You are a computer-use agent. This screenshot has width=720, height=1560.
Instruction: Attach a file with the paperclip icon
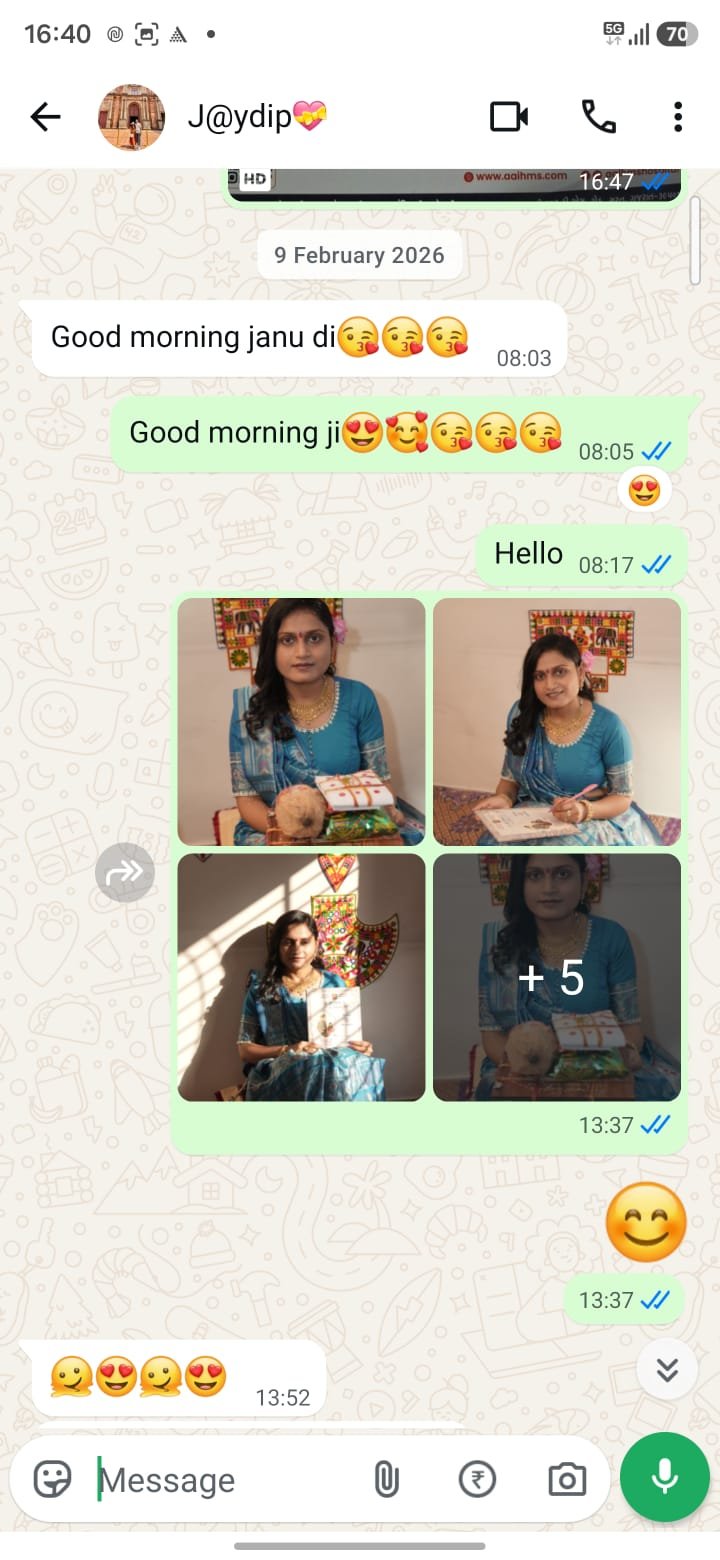386,1480
